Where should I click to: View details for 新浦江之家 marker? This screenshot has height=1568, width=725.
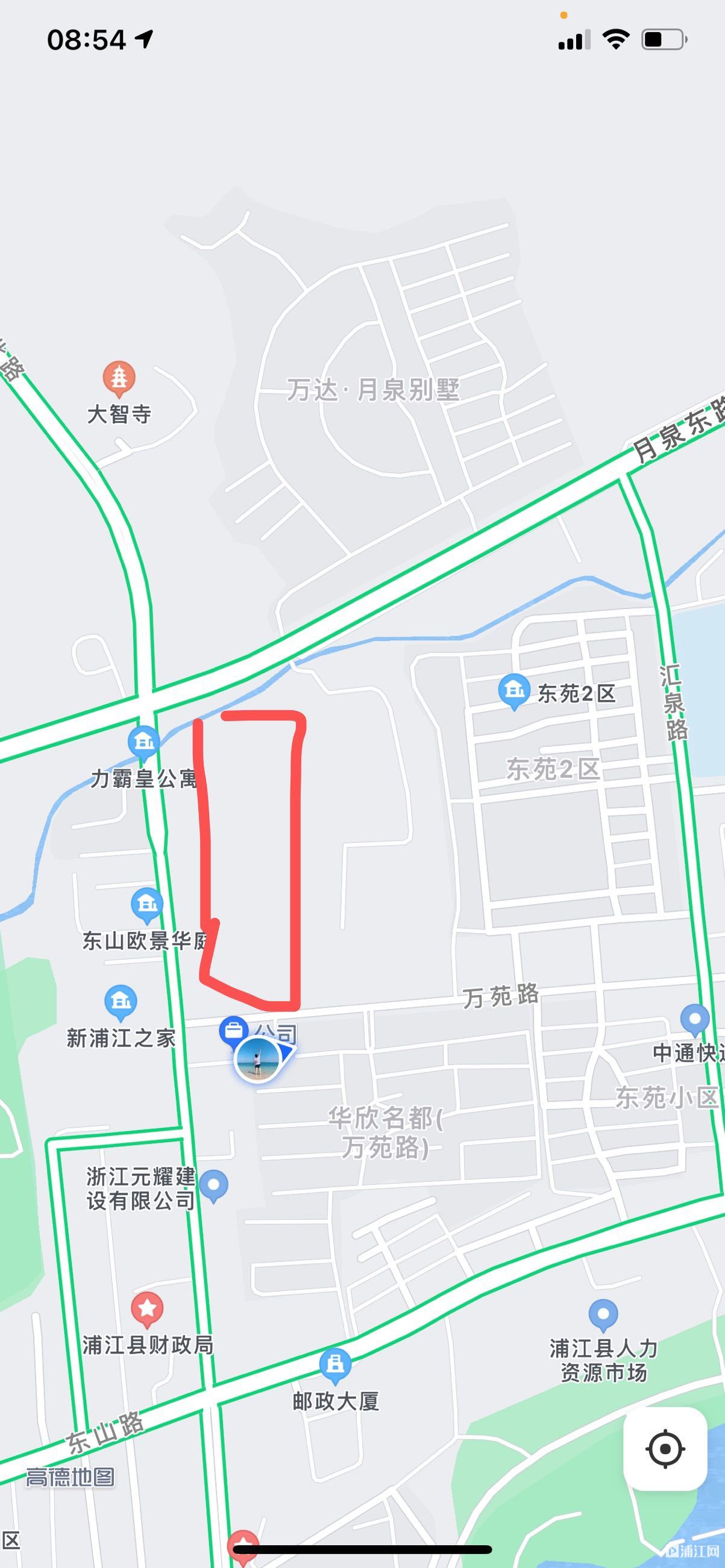point(121,1002)
